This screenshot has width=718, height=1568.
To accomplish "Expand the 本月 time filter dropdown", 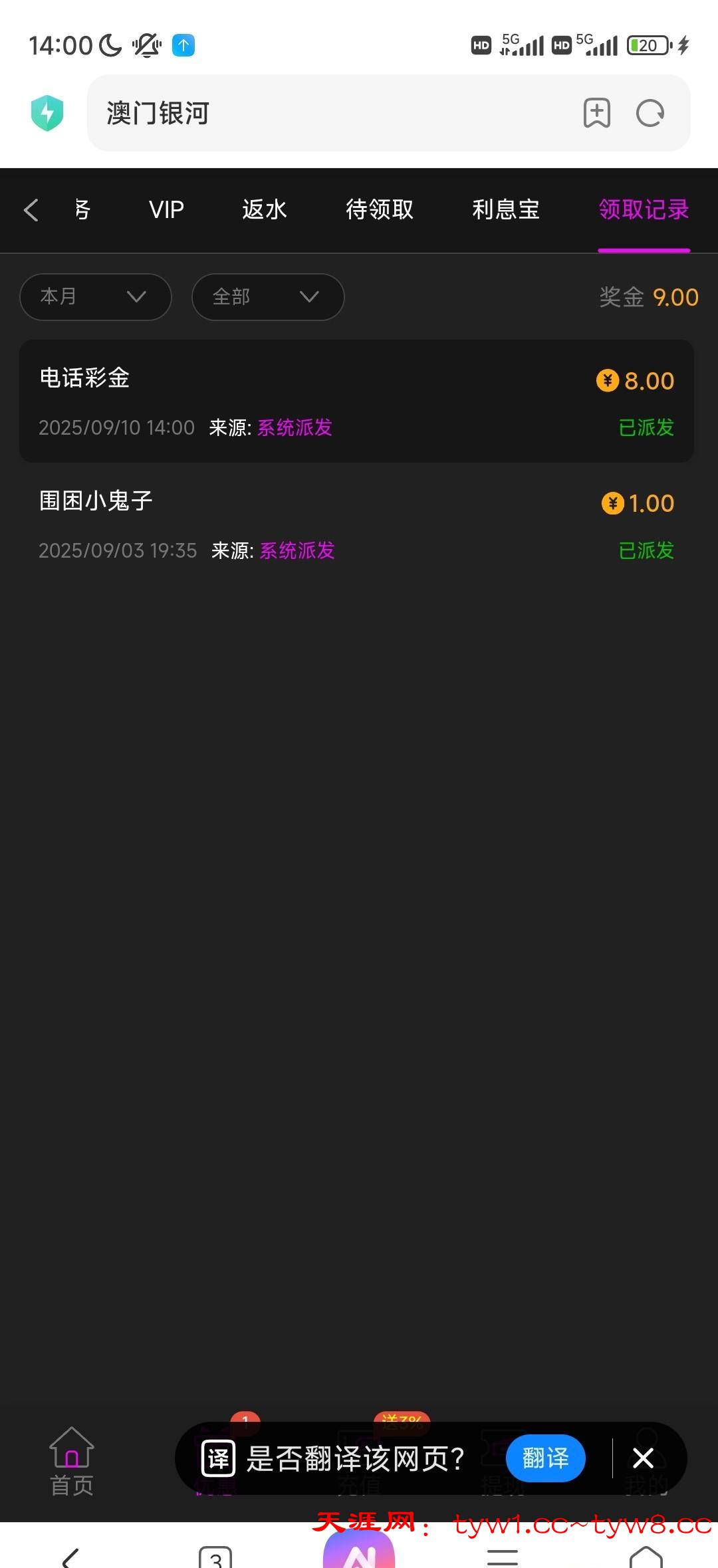I will click(96, 296).
